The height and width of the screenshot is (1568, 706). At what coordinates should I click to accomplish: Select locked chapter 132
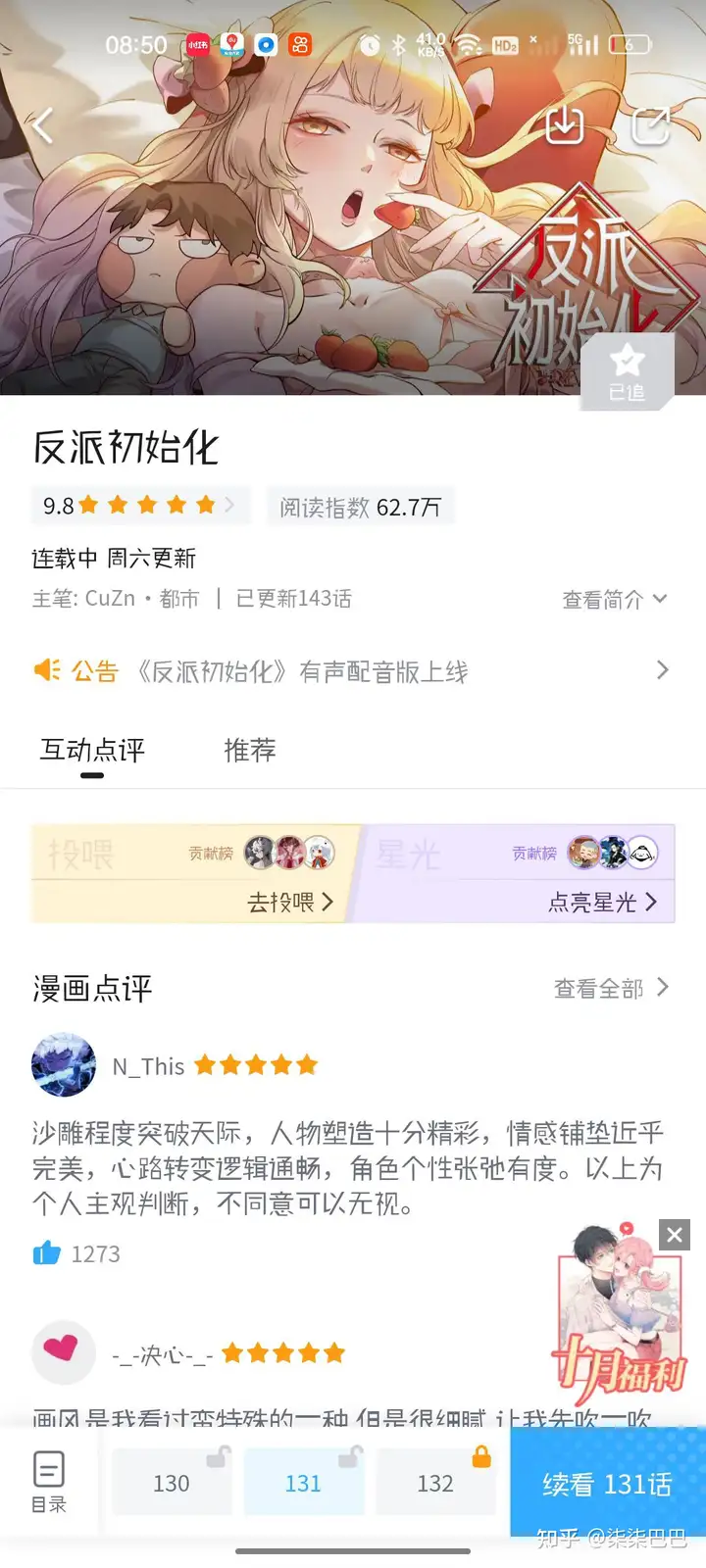point(435,1484)
